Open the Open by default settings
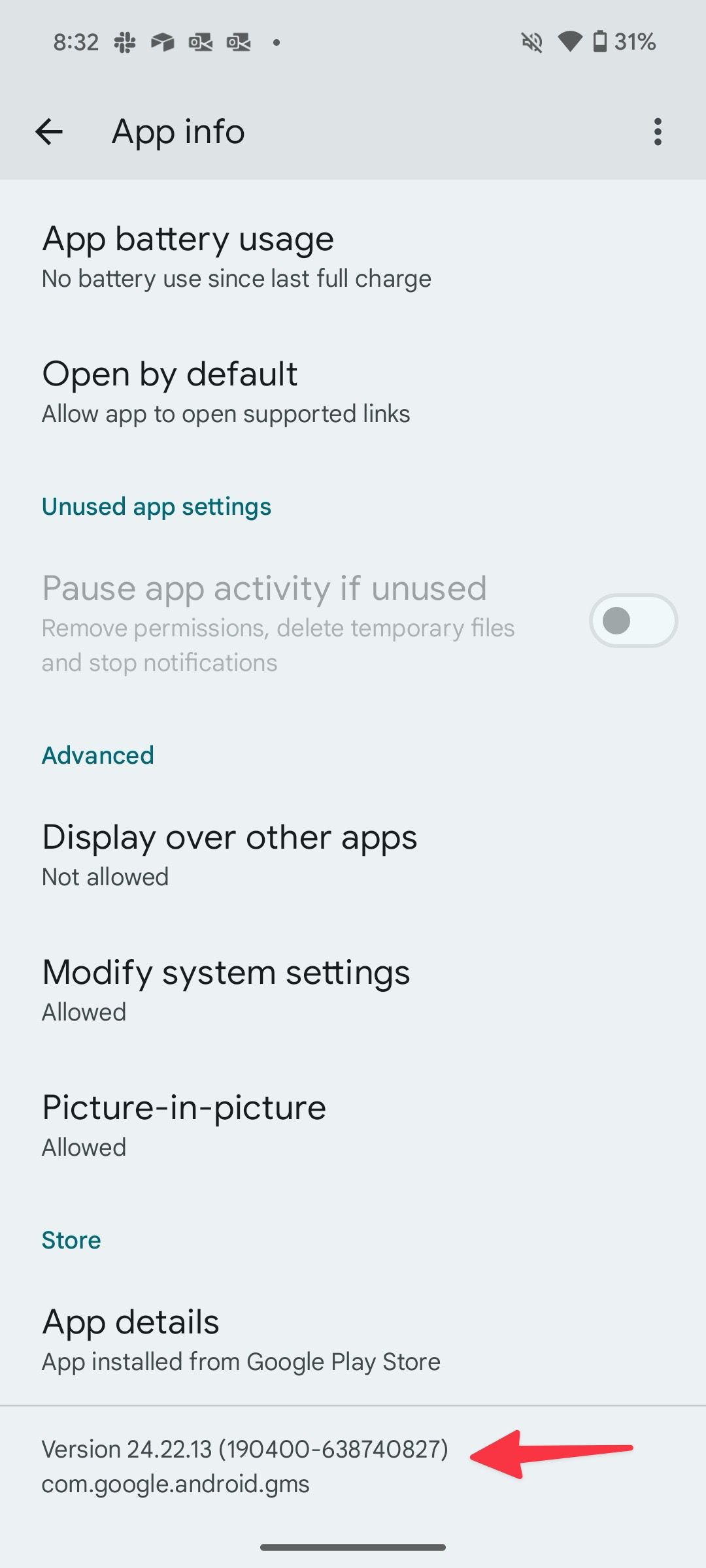This screenshot has height=1568, width=706. 225,391
